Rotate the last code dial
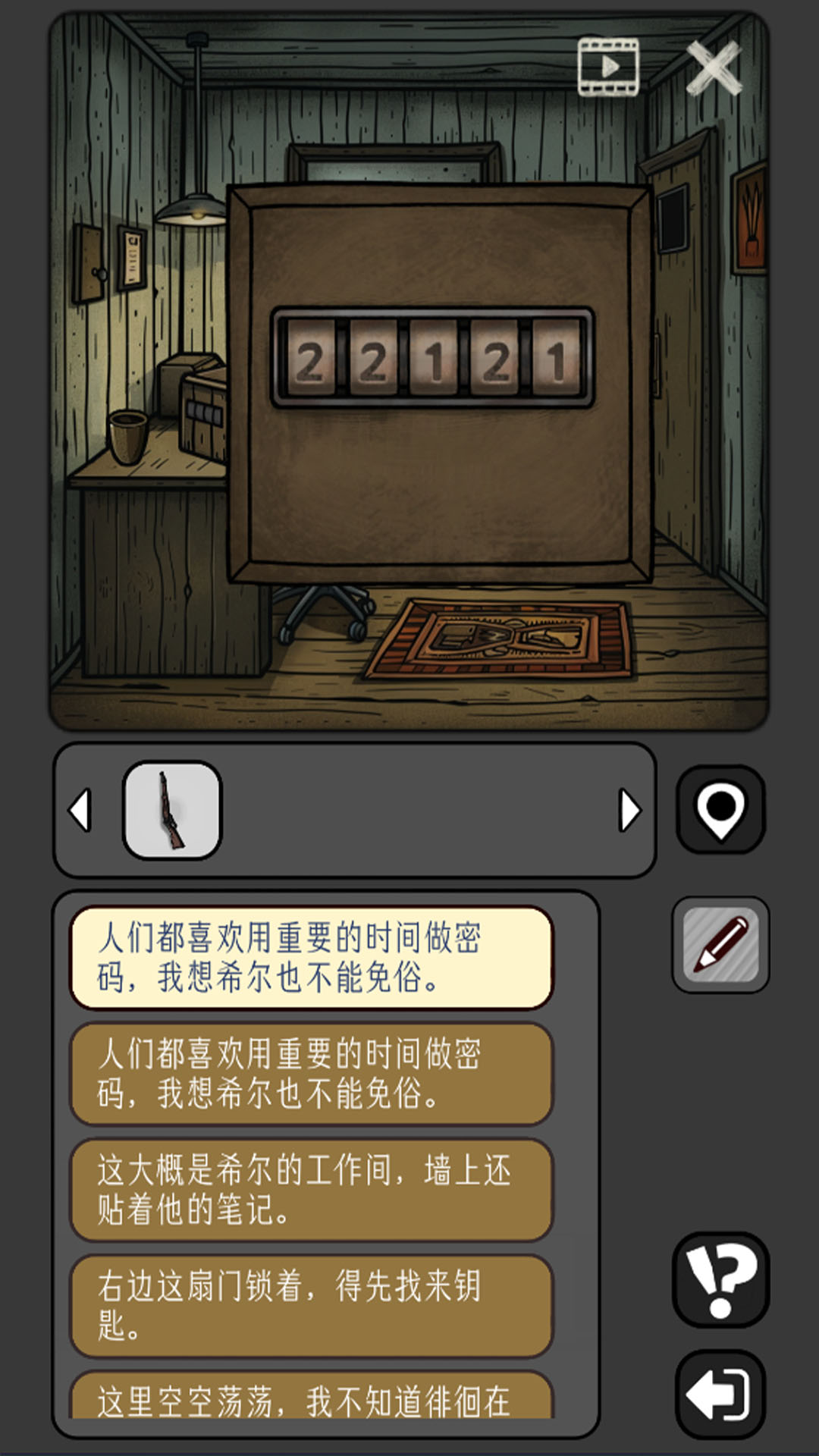This screenshot has height=1456, width=819. tap(557, 359)
